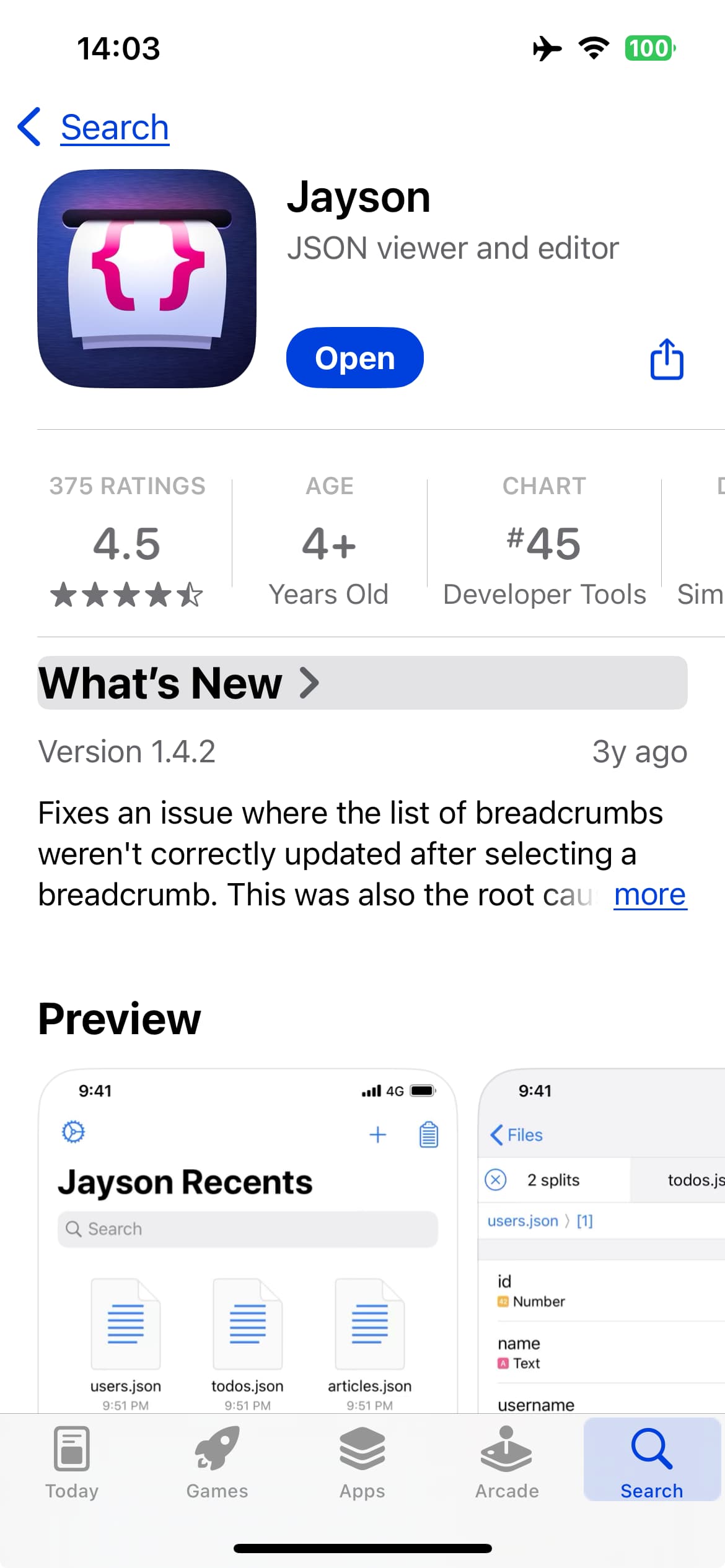Switch to the Today tab
This screenshot has width=725, height=1568.
(72, 1462)
